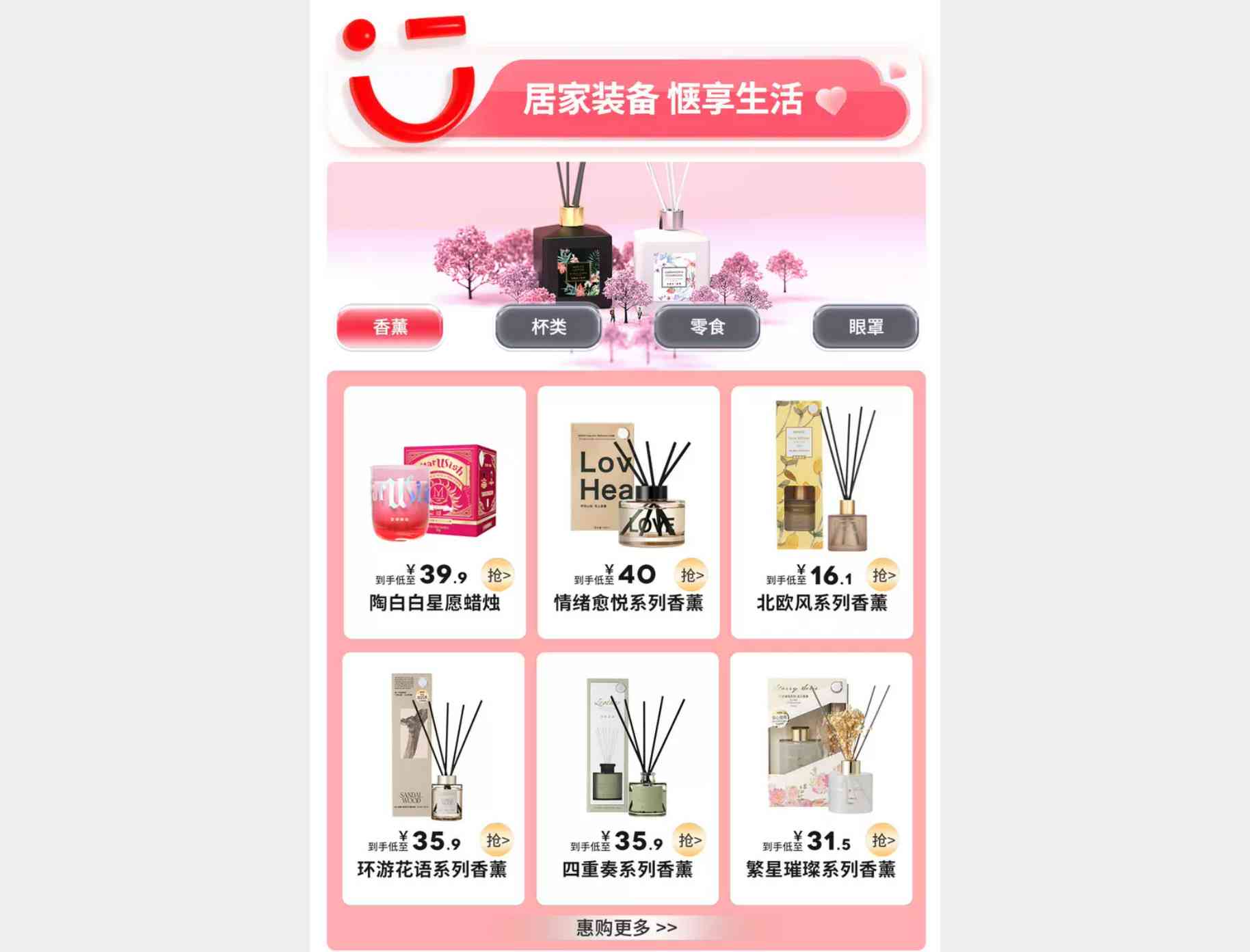The height and width of the screenshot is (952, 1250).
Task: Grab the 环游花语系列香薰 deal via 抢
Action: [x=497, y=840]
